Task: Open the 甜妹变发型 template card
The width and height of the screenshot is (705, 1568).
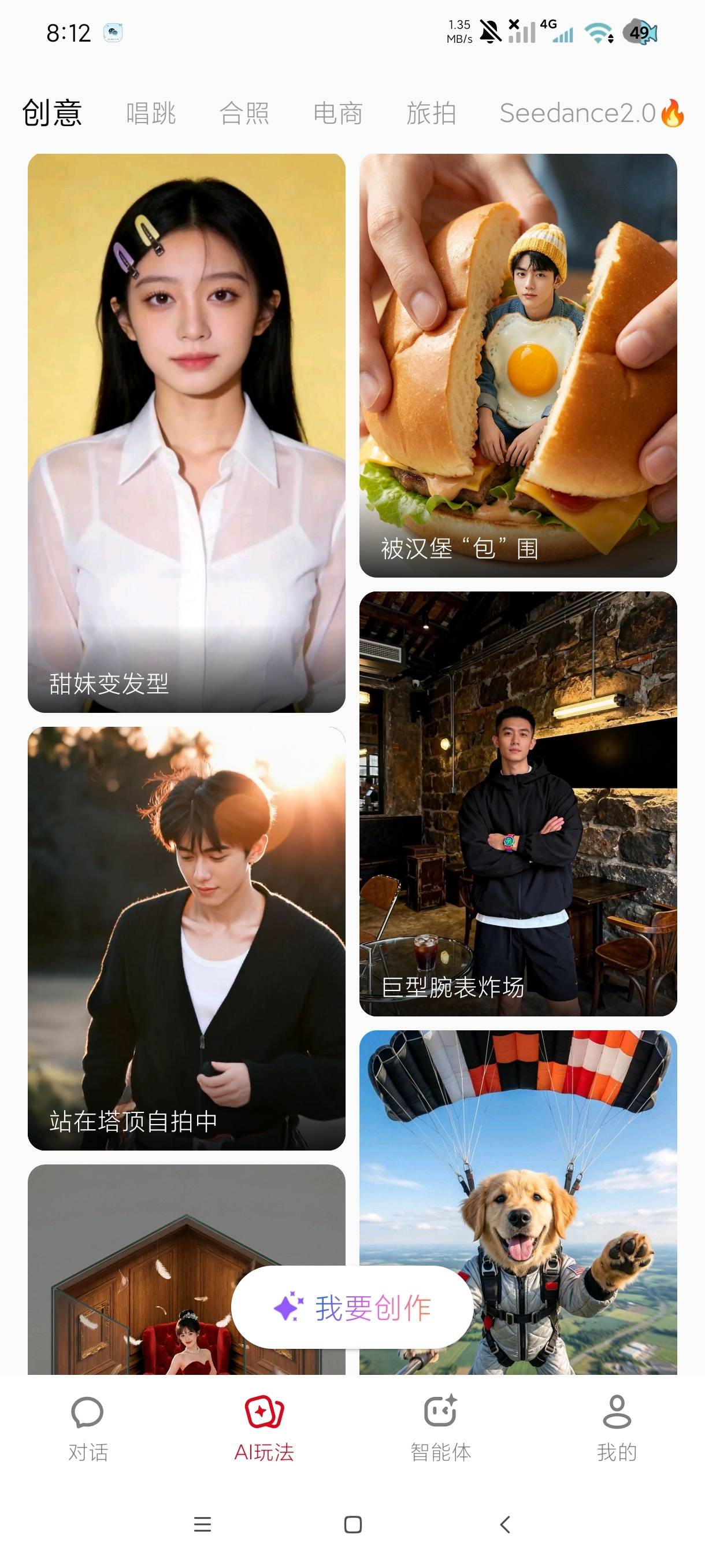Action: (x=186, y=433)
